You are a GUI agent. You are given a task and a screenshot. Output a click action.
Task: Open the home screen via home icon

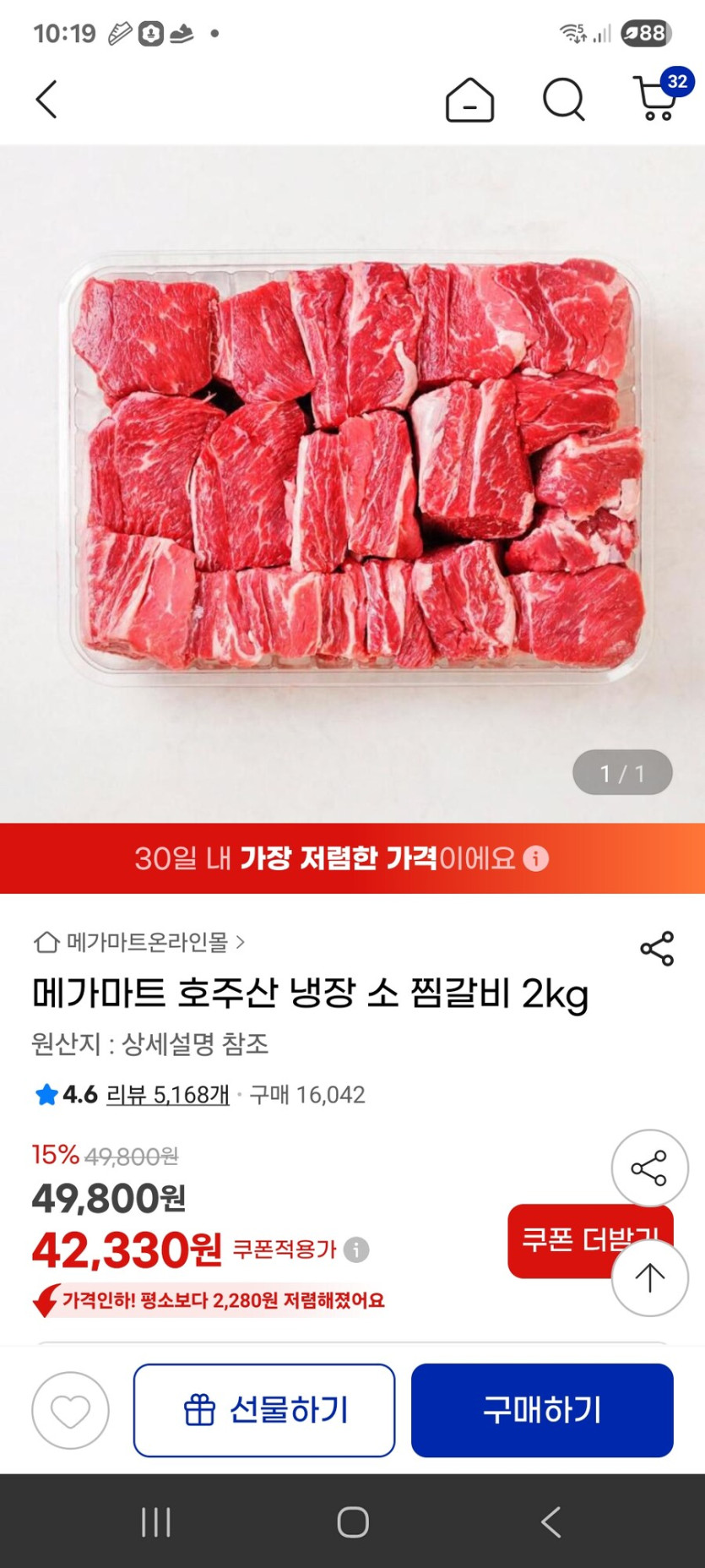[x=469, y=99]
